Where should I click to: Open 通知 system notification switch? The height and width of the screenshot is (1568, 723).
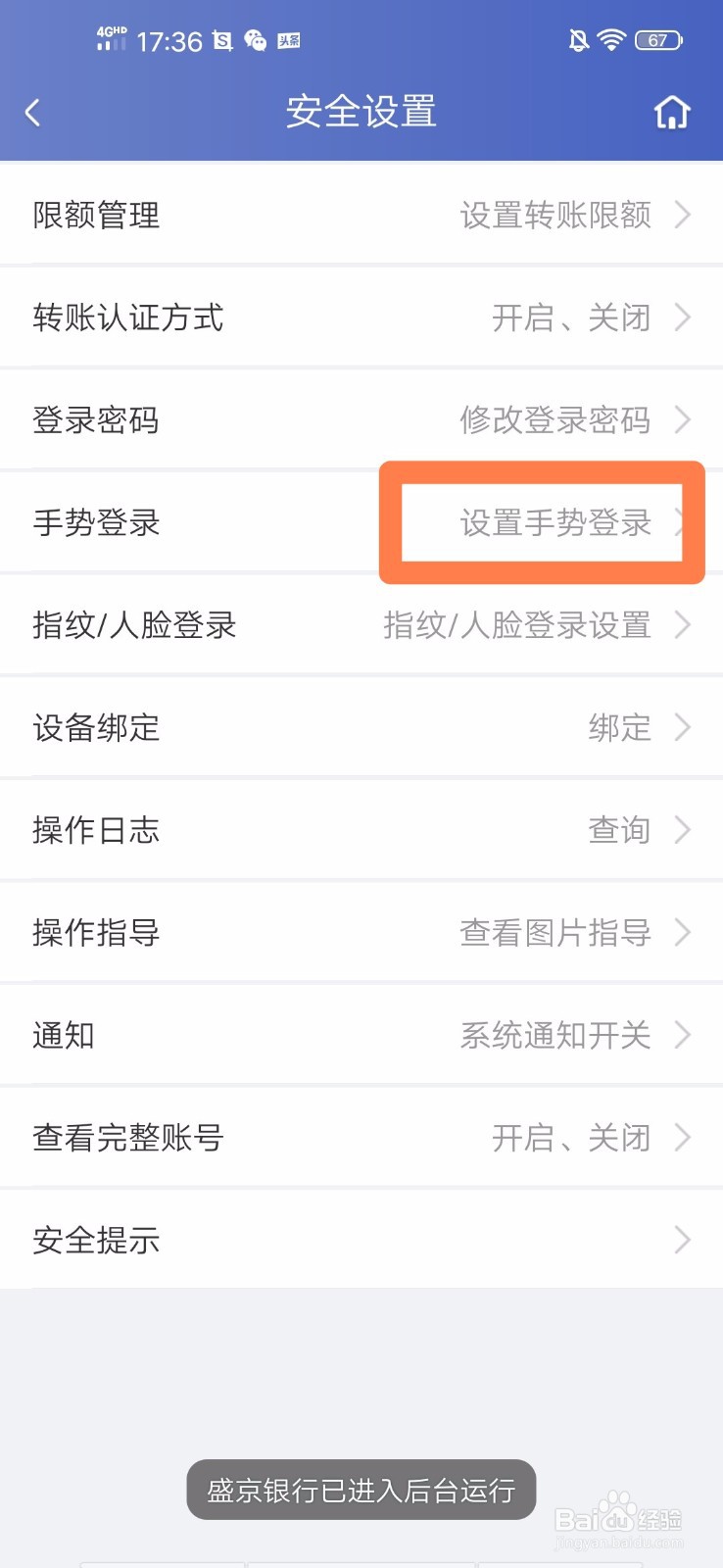click(361, 1035)
